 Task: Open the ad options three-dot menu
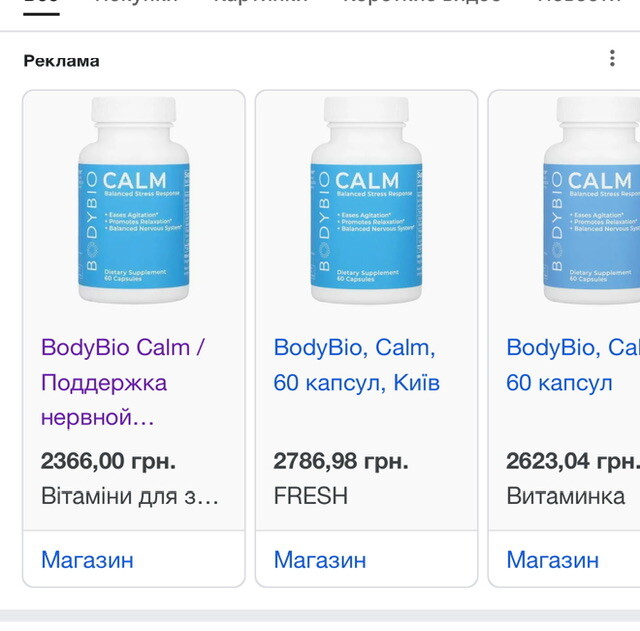[x=612, y=59]
